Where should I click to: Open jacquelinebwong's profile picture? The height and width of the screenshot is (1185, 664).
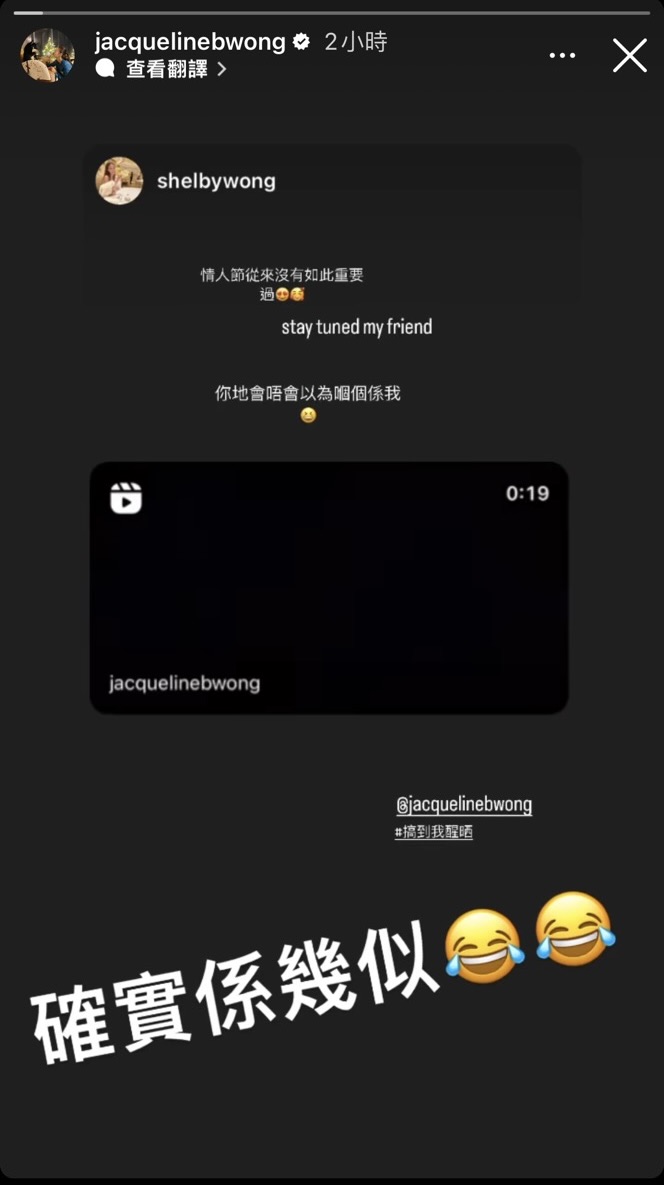(x=47, y=55)
